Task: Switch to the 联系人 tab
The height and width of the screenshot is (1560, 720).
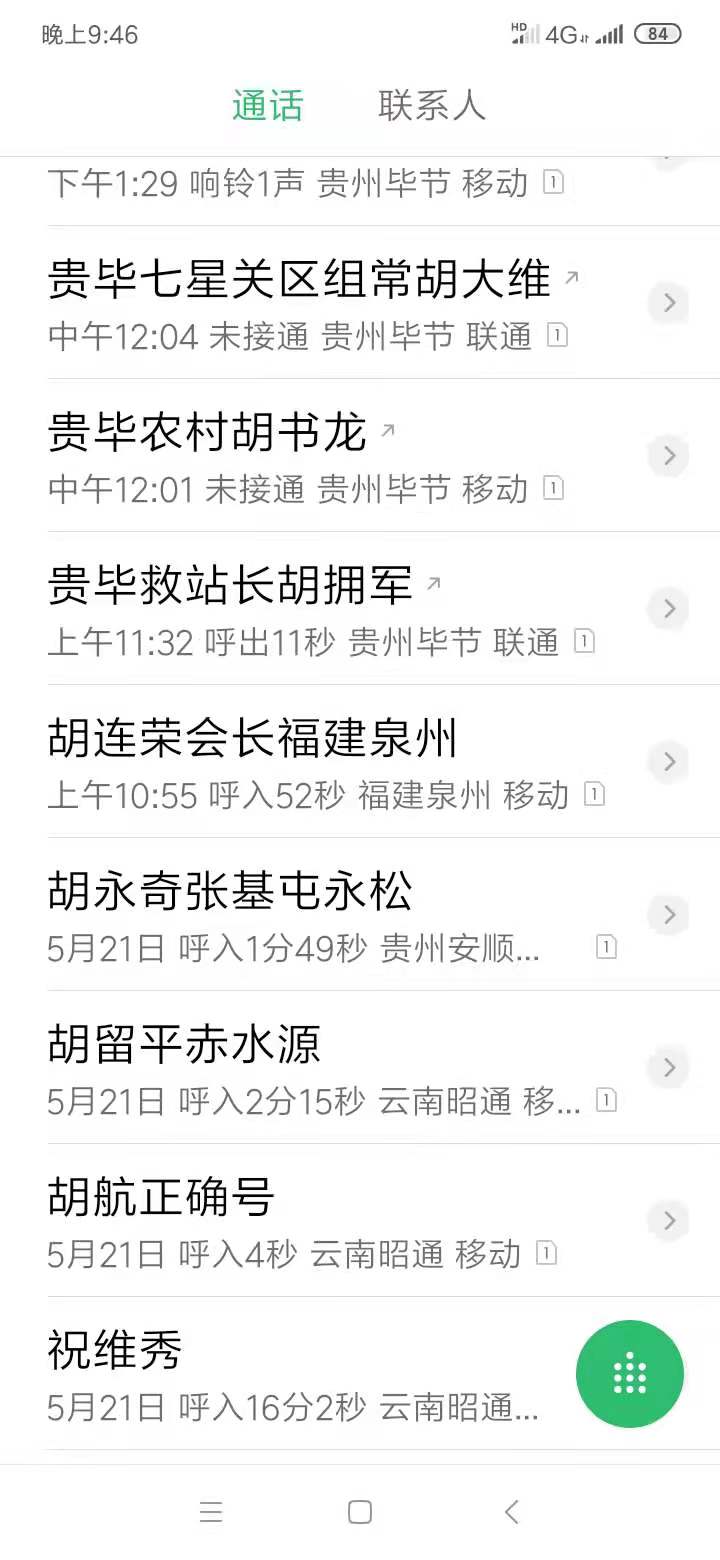Action: tap(431, 106)
